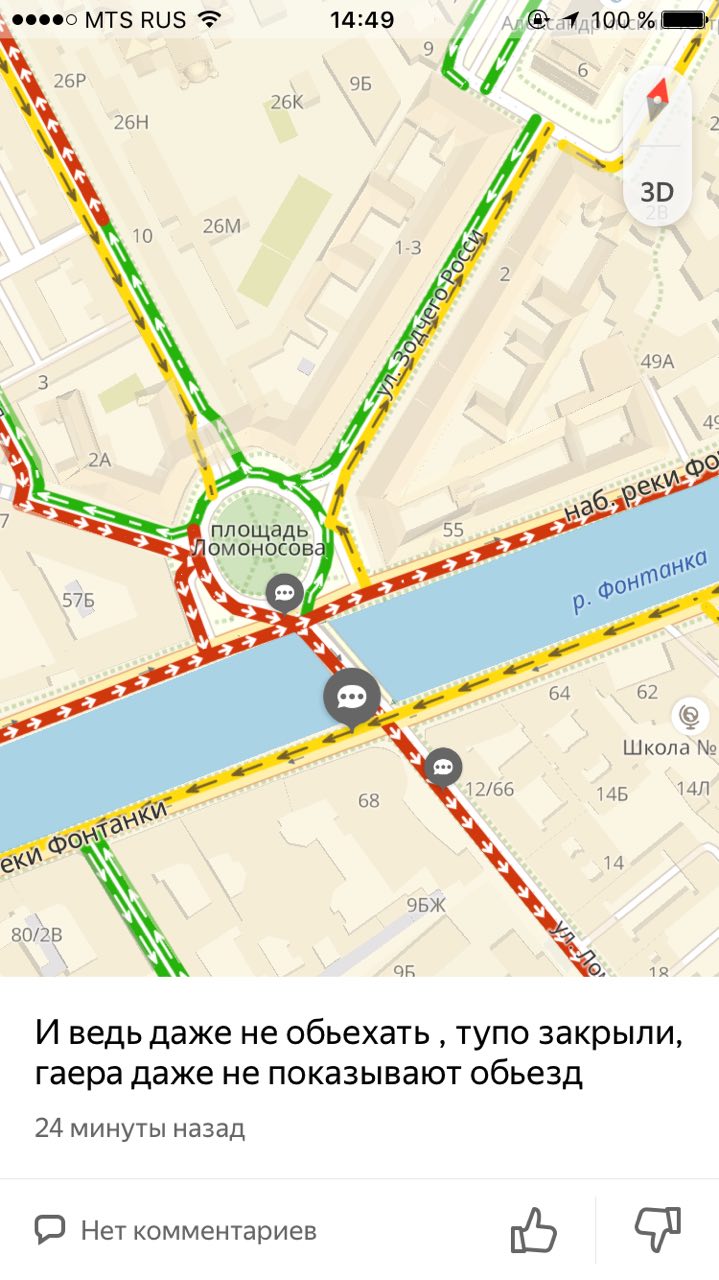The height and width of the screenshot is (1280, 719).
Task: Tap the compass to reset map orientation
Action: pyautogui.click(x=657, y=101)
